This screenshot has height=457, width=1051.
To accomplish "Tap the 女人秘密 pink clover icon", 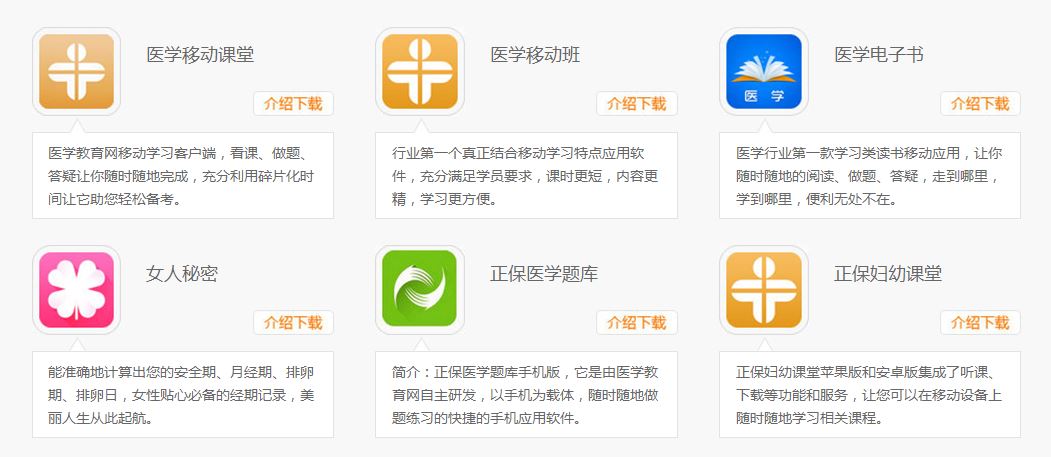I will (x=77, y=290).
